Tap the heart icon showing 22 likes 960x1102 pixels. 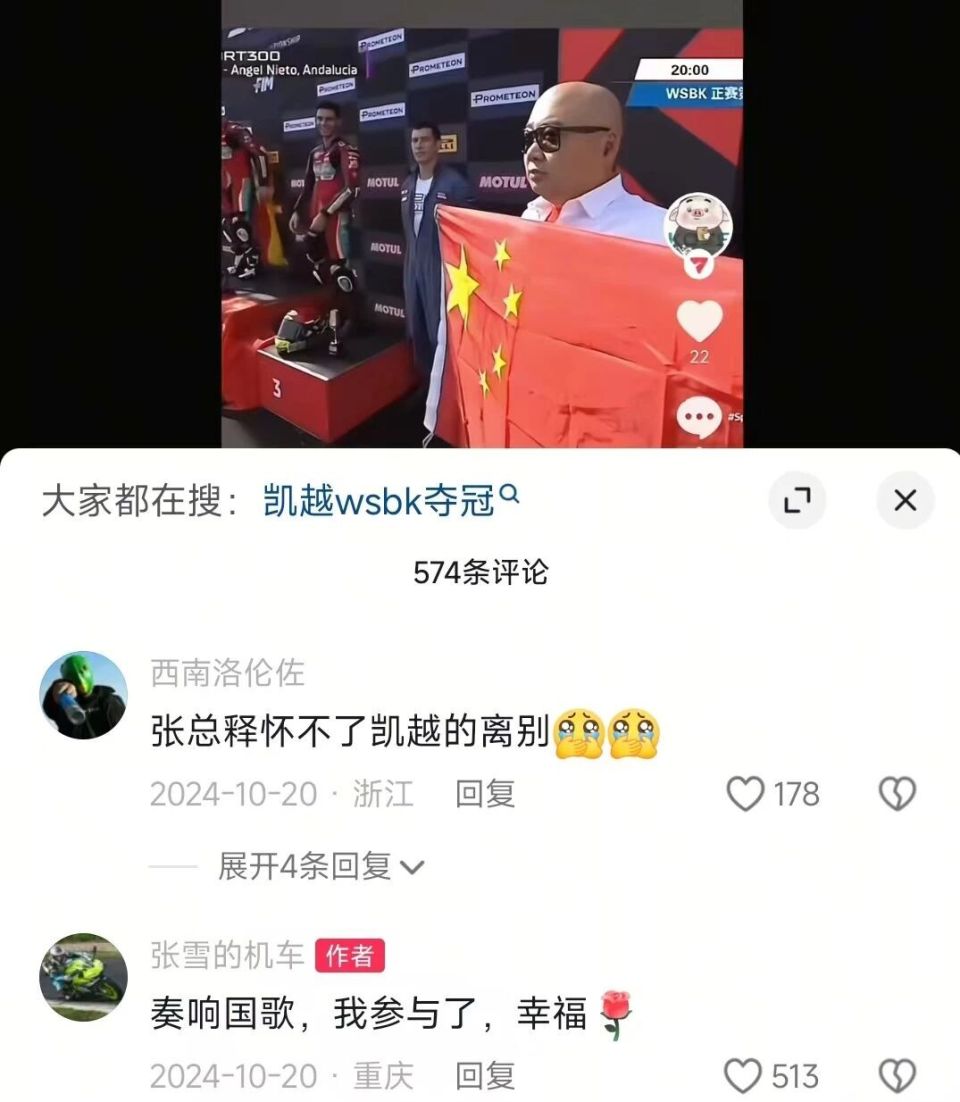[x=701, y=319]
